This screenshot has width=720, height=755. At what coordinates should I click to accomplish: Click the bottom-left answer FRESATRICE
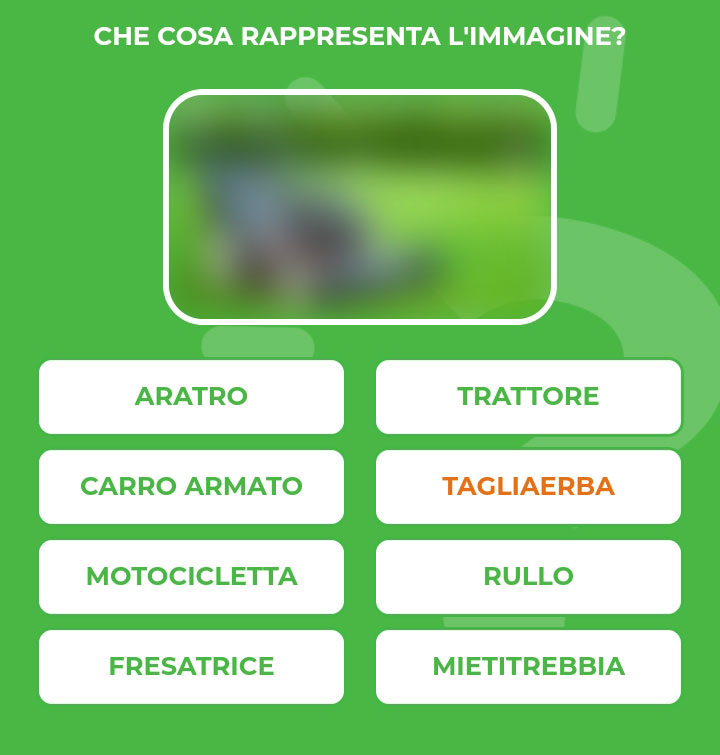click(x=190, y=666)
